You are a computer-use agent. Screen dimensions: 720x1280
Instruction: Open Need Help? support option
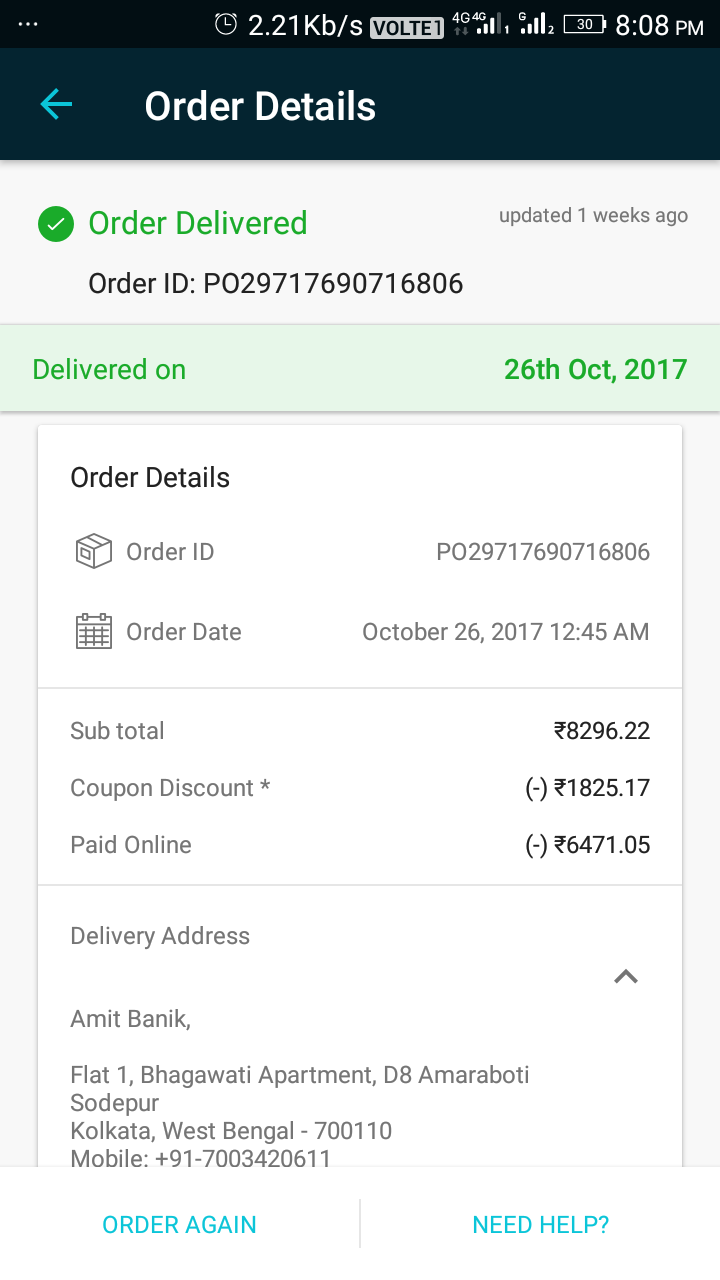click(x=540, y=1224)
